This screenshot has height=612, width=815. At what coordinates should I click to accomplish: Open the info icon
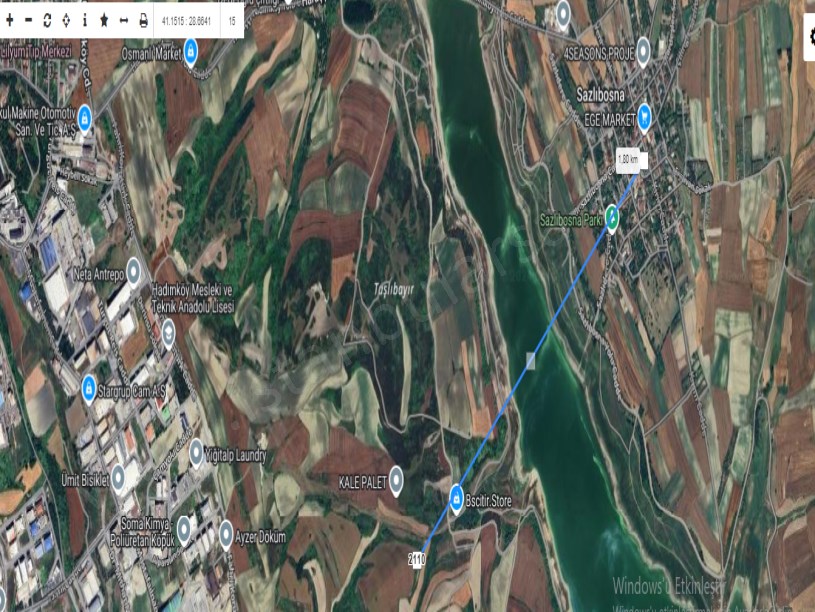pos(85,20)
